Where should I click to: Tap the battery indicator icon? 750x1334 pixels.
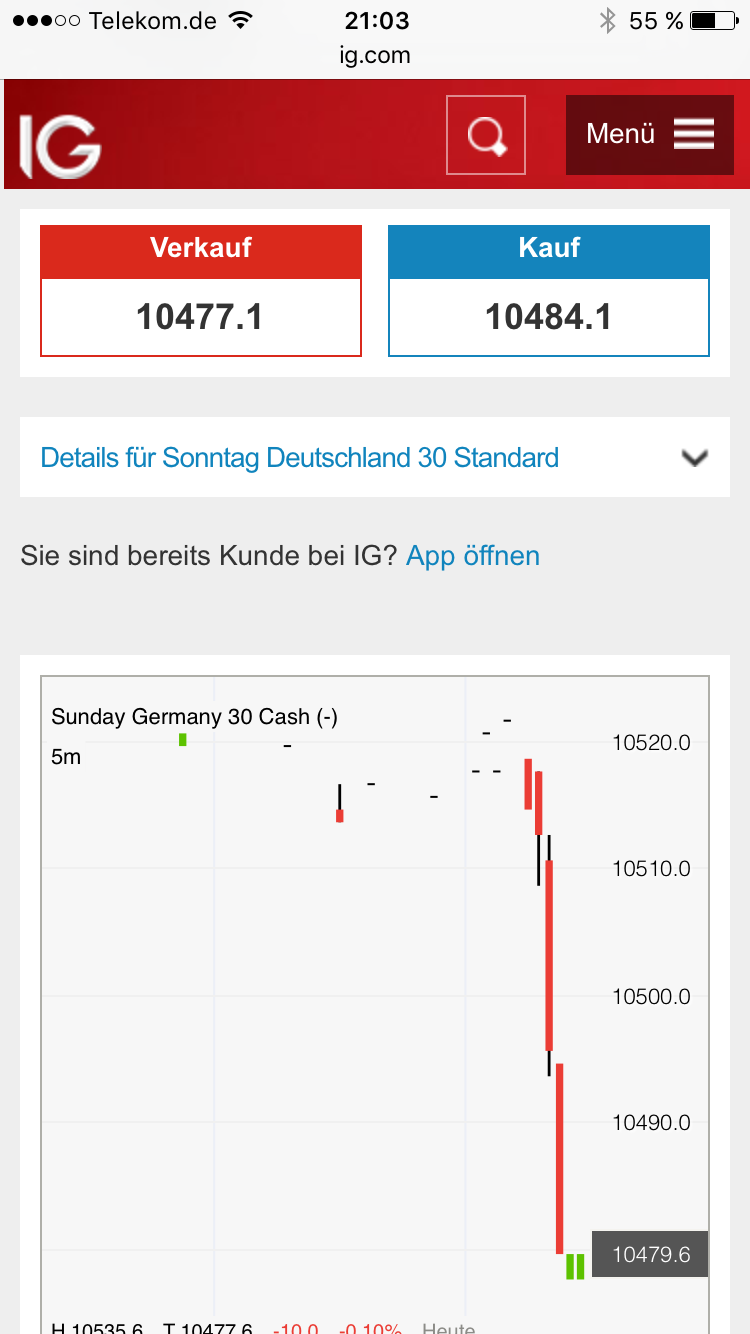pos(712,19)
